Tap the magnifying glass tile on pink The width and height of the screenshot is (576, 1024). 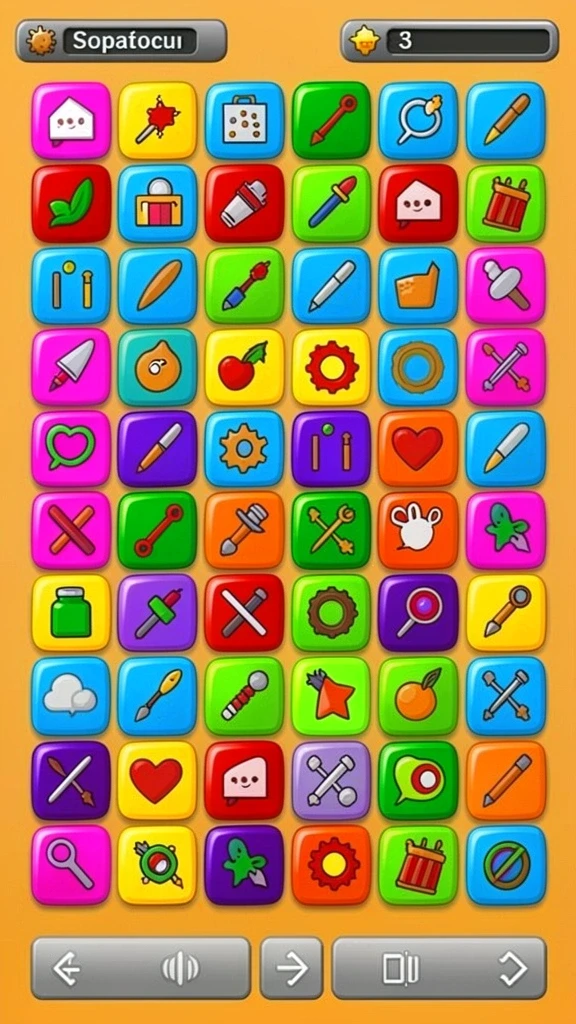(x=71, y=865)
